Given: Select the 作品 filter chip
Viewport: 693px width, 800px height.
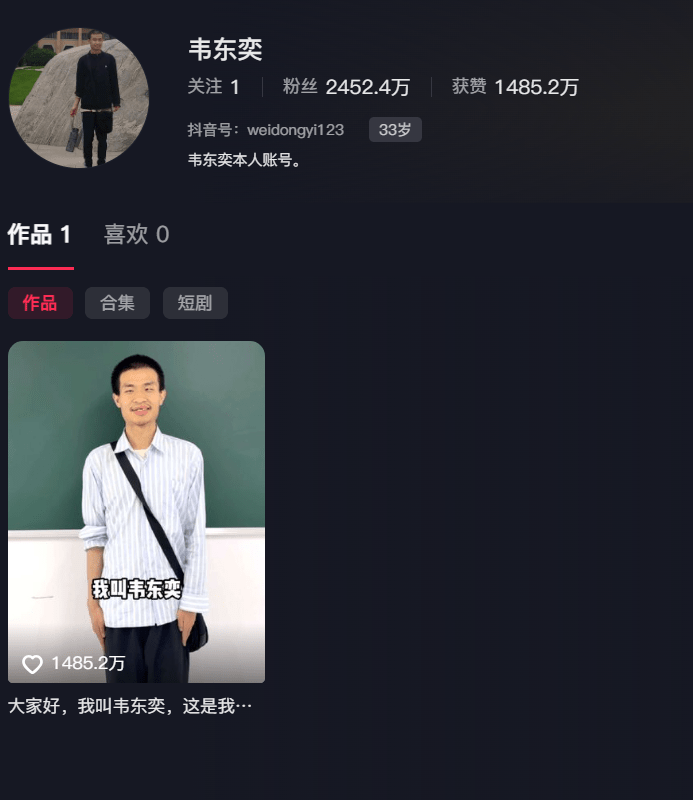Looking at the screenshot, I should tap(40, 303).
